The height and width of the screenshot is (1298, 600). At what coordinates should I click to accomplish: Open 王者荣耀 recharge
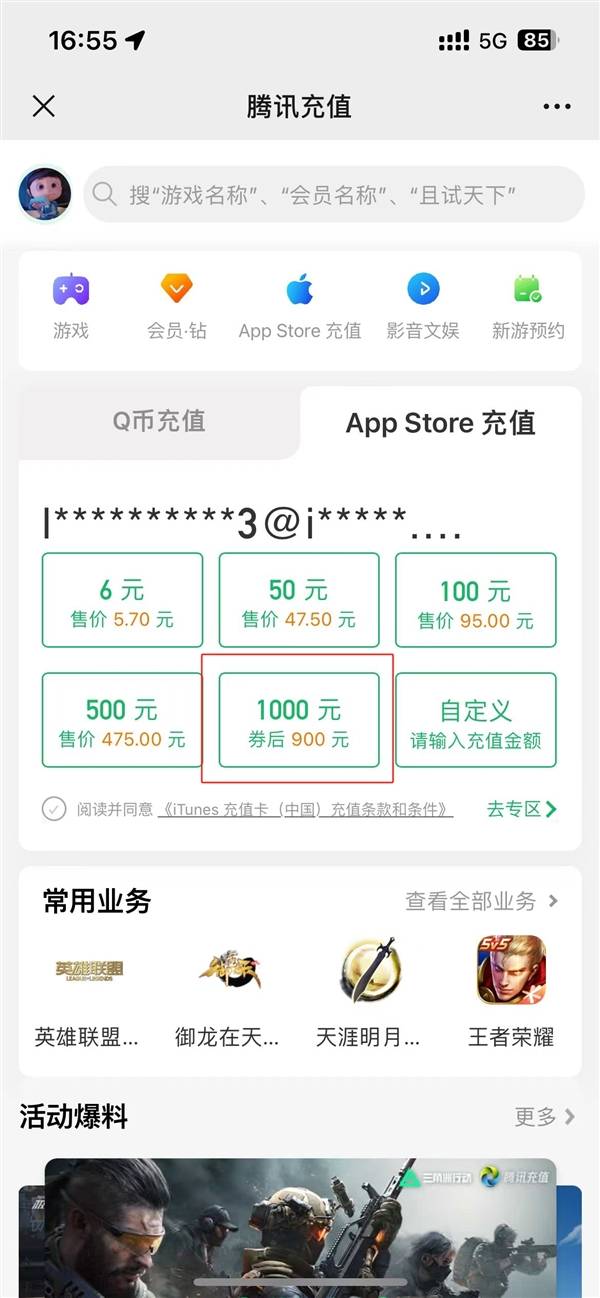coord(511,990)
